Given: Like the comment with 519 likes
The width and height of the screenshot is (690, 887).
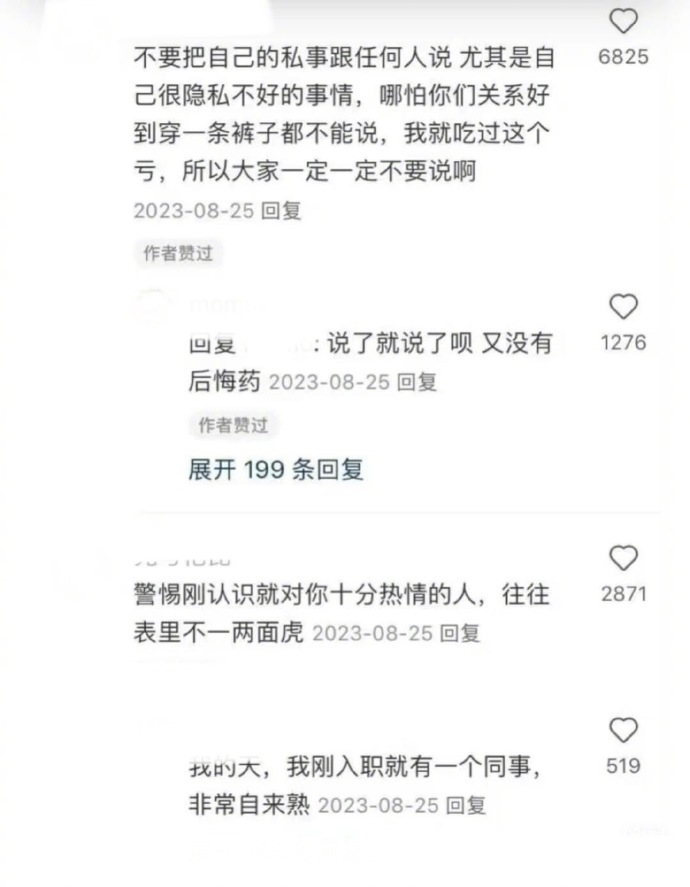Looking at the screenshot, I should [623, 730].
